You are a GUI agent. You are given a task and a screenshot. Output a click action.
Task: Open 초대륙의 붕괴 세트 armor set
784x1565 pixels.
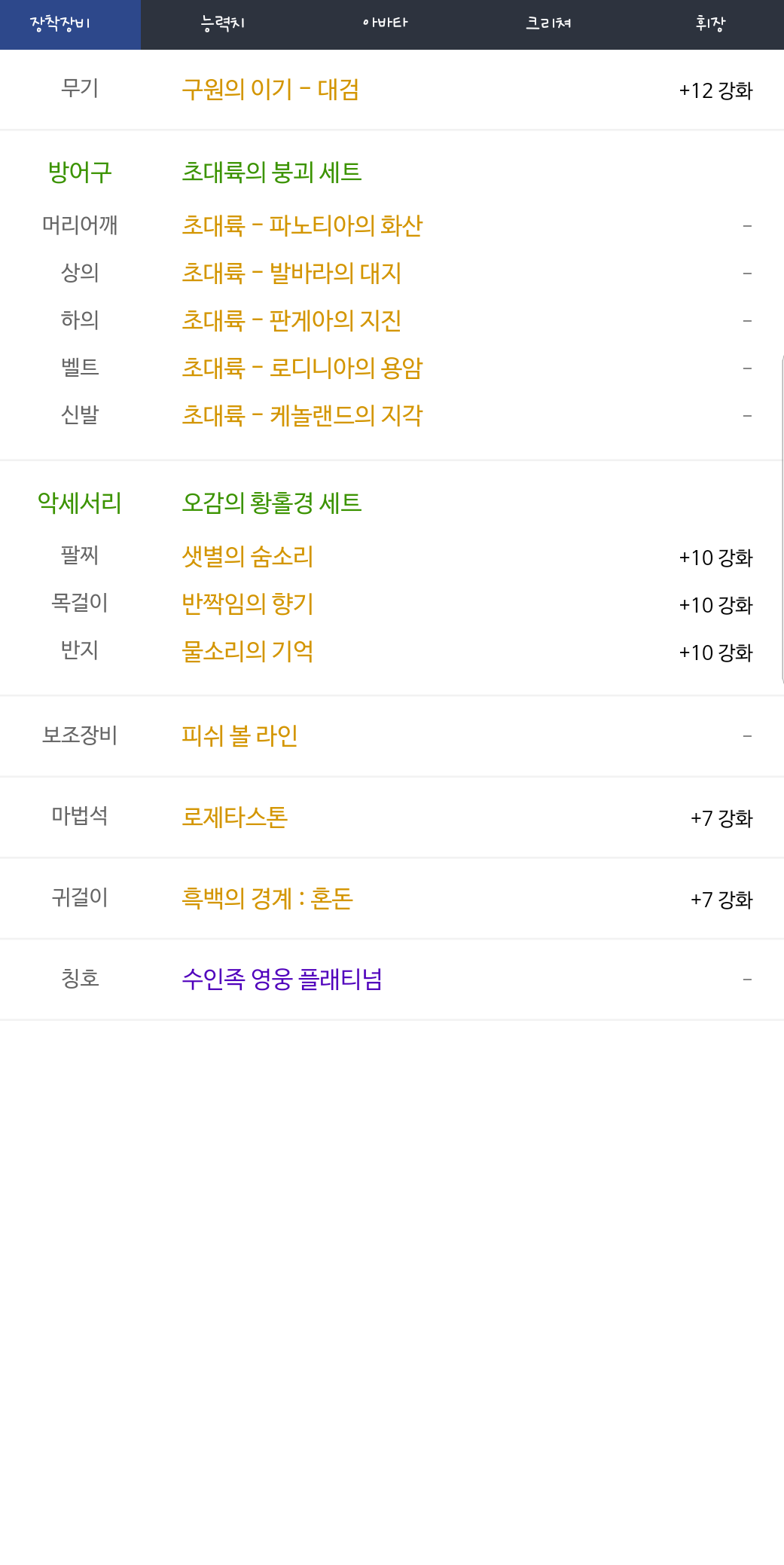point(271,172)
